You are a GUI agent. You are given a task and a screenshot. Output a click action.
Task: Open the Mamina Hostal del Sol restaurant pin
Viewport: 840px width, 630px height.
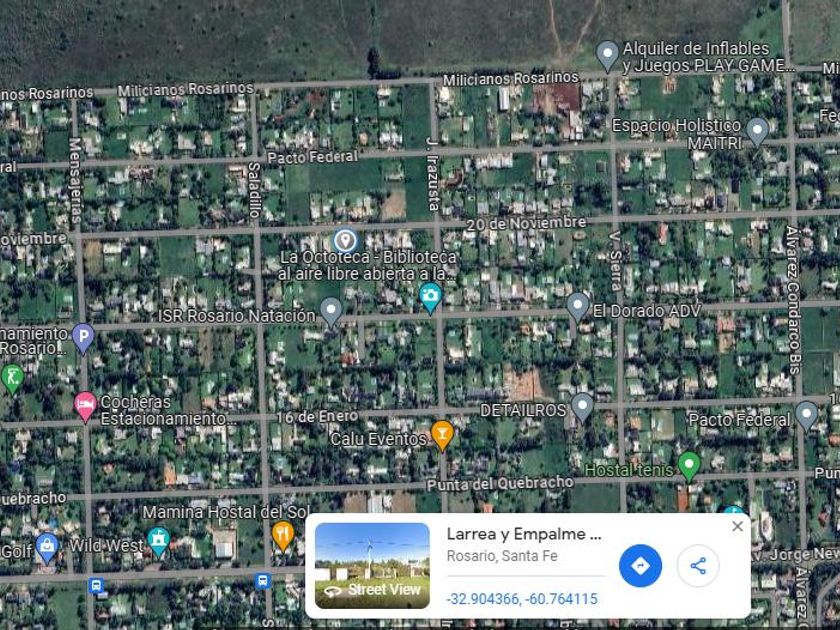click(282, 535)
